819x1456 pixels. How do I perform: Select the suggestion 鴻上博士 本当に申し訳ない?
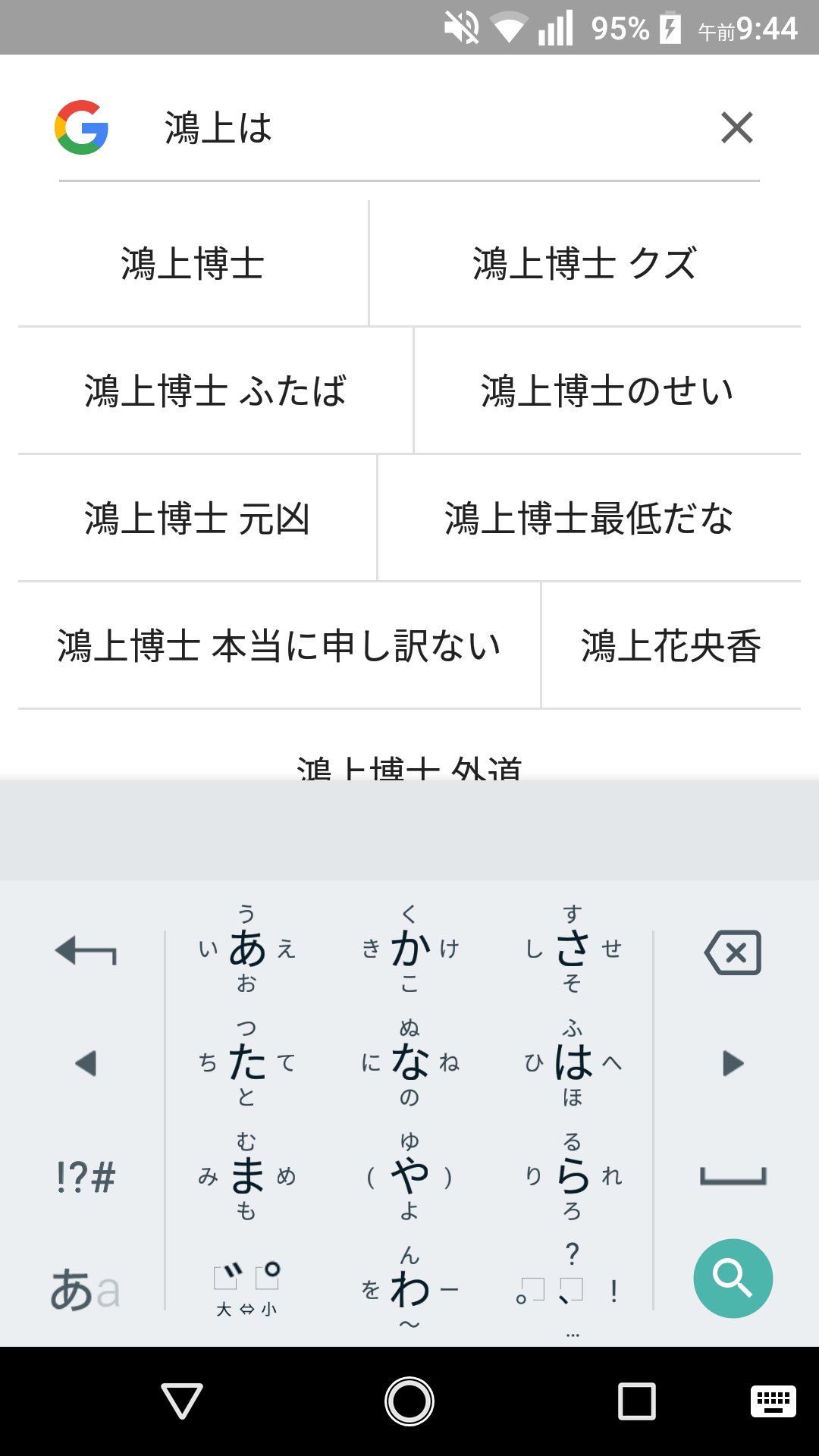click(279, 646)
